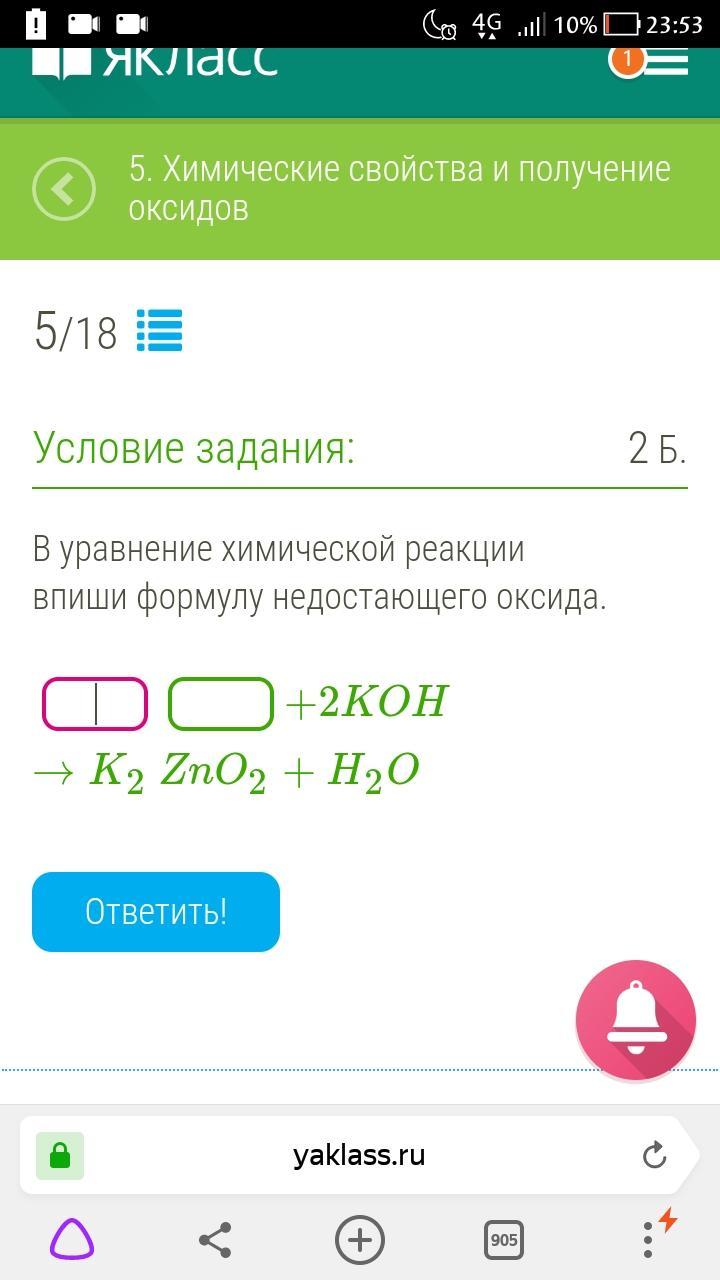This screenshot has width=720, height=1280.
Task: Open the pink notification bell button
Action: tap(635, 1019)
